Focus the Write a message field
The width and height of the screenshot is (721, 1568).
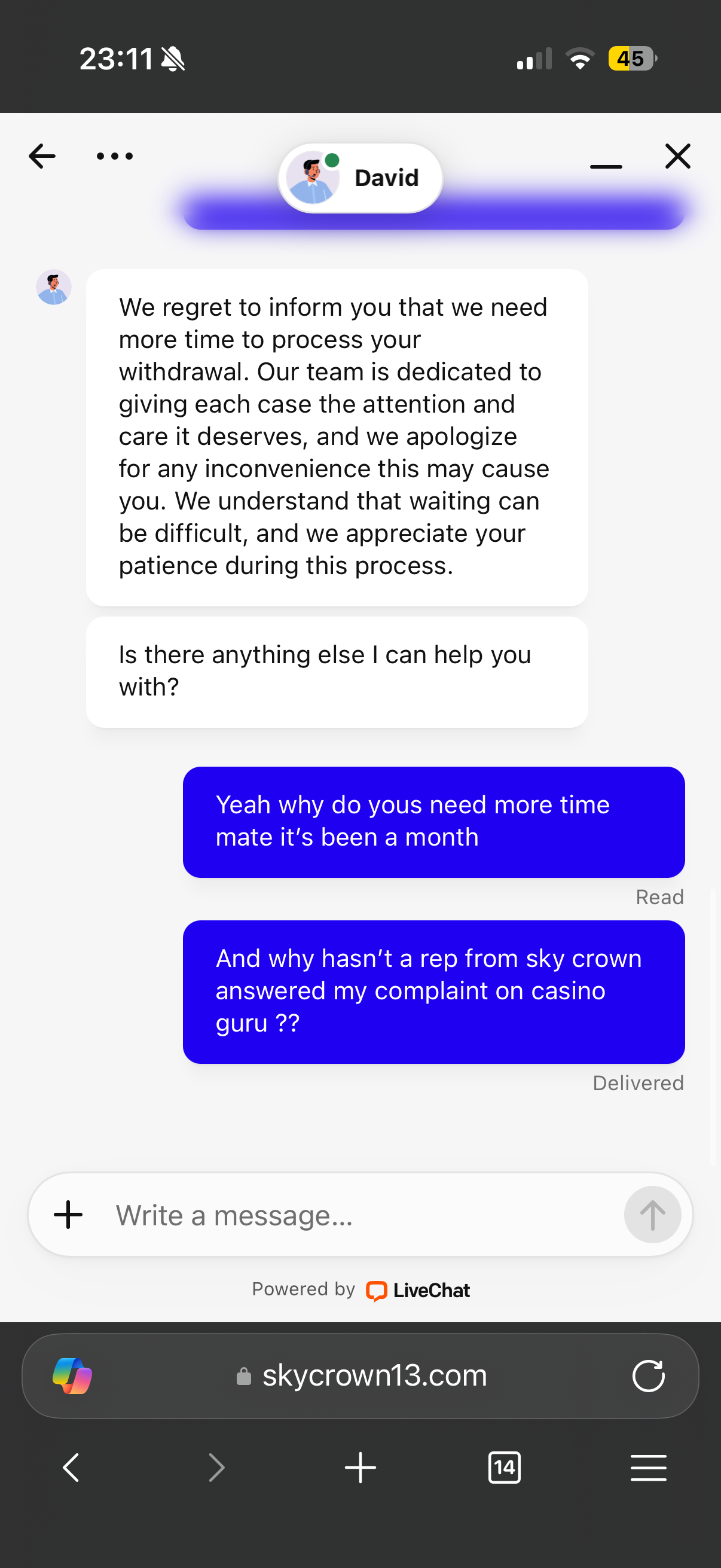pos(359,1215)
